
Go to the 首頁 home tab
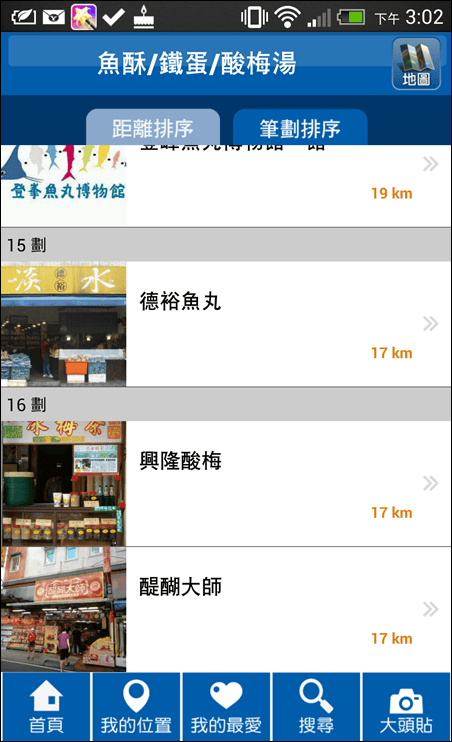(46, 707)
